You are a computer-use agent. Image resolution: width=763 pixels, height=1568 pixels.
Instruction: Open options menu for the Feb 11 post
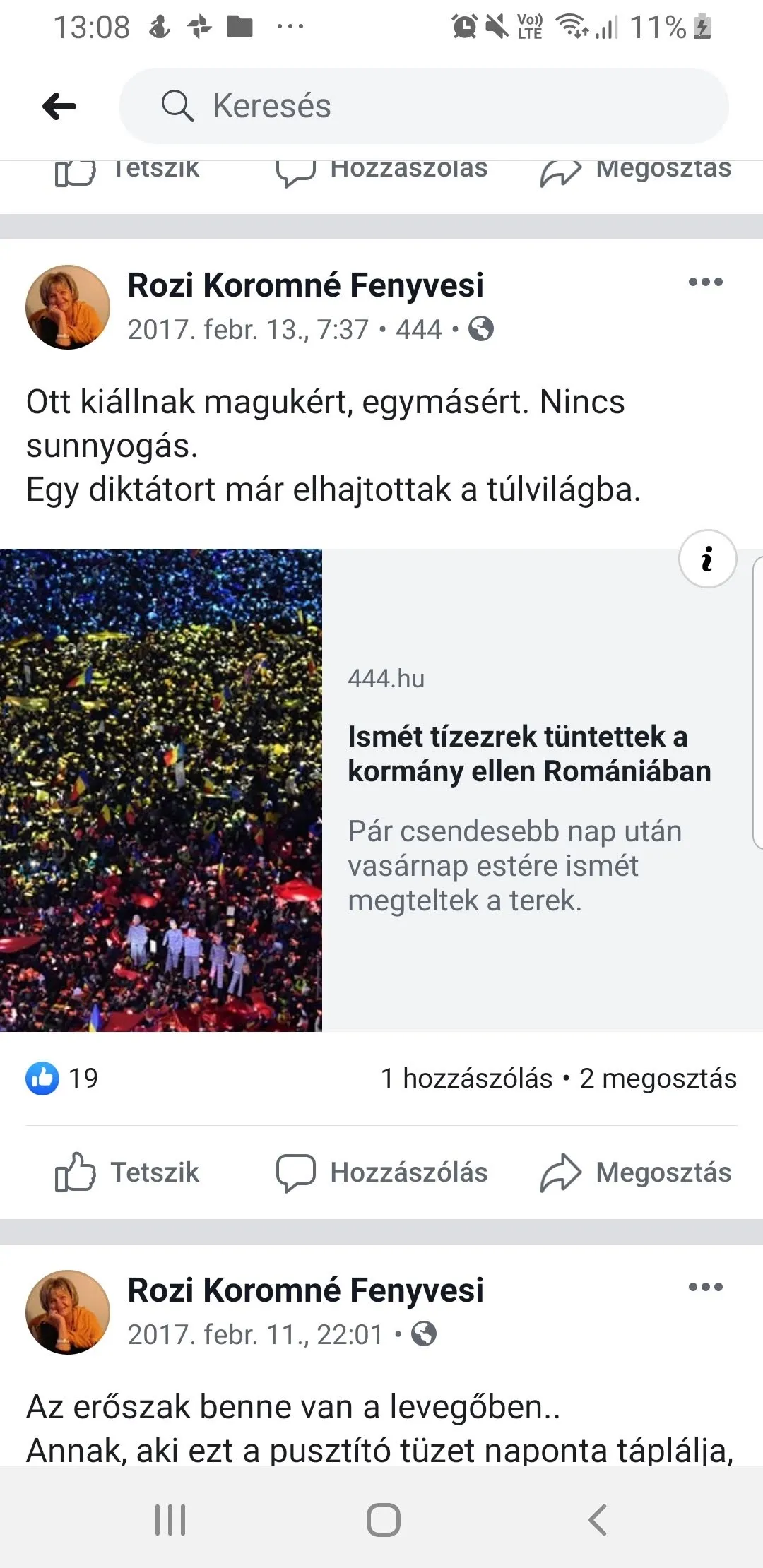(x=705, y=1287)
